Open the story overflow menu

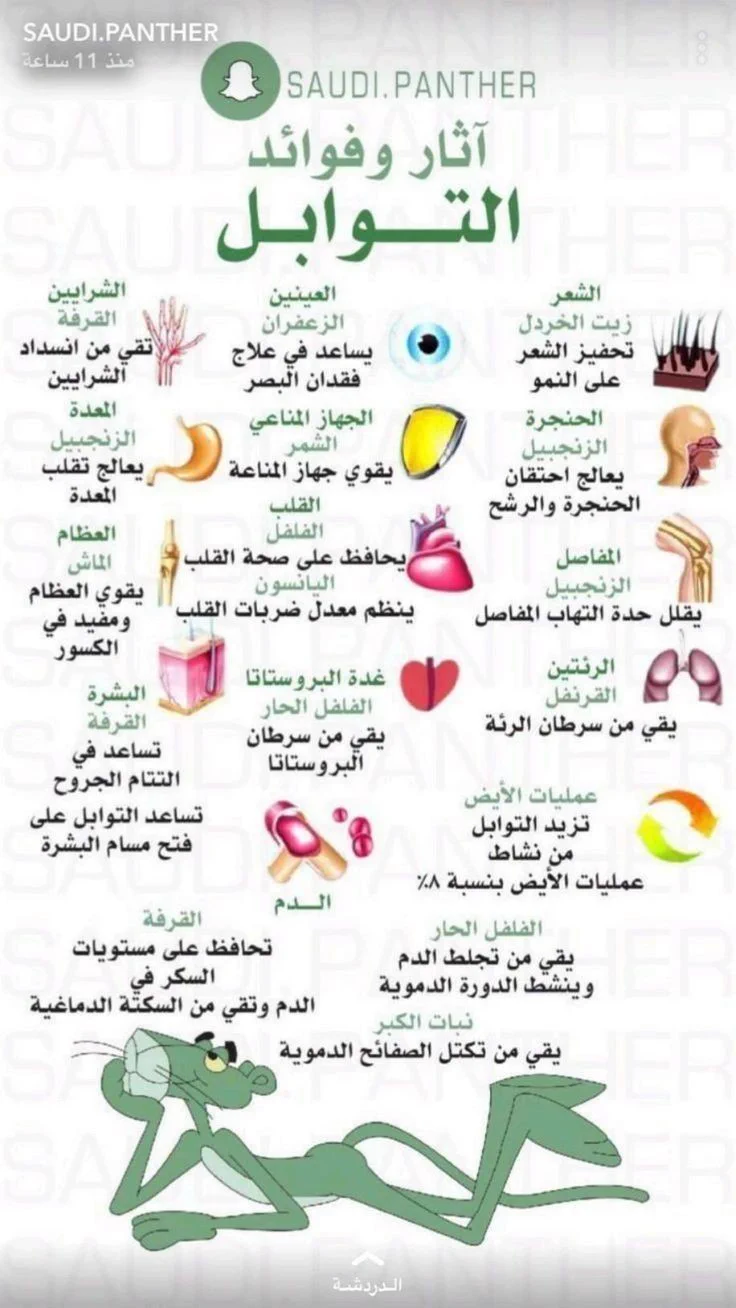click(702, 47)
